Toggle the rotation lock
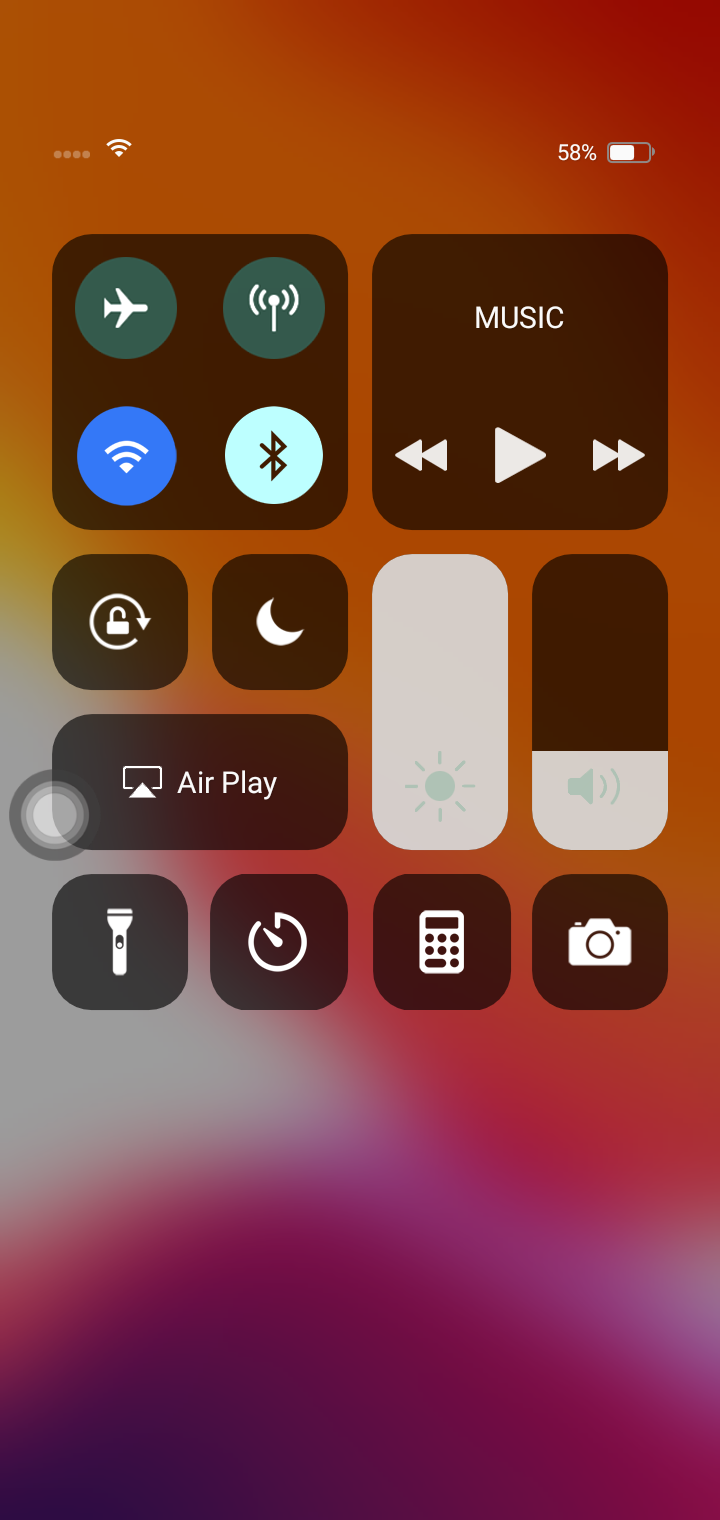This screenshot has width=720, height=1520. point(120,622)
